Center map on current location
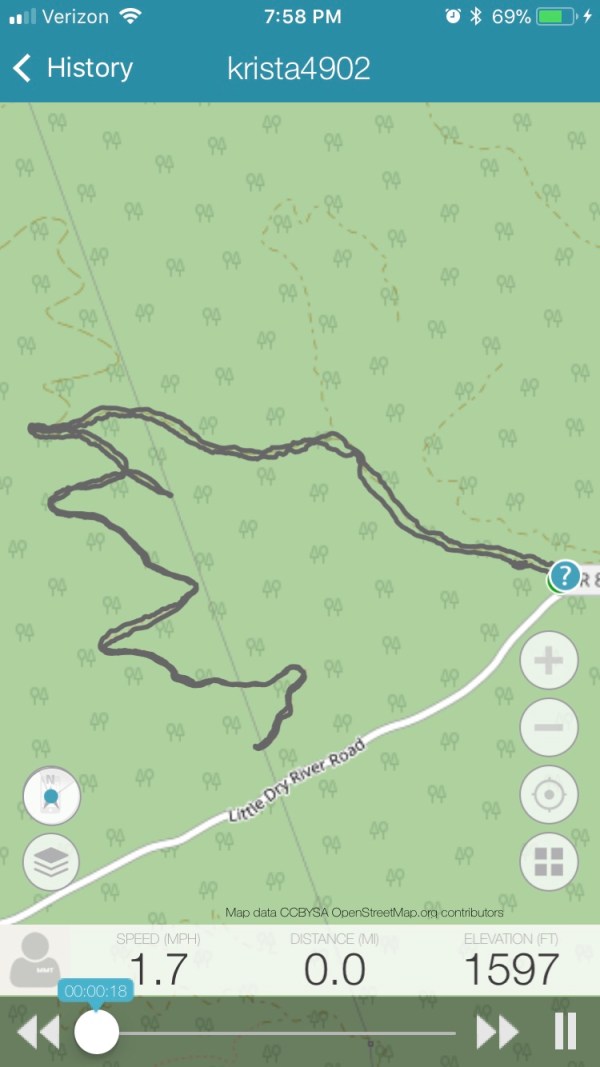This screenshot has width=600, height=1067. click(549, 795)
